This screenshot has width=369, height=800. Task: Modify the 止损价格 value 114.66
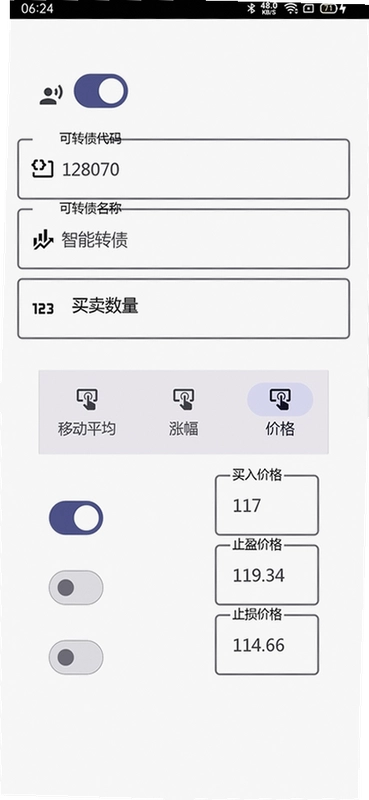pos(267,645)
